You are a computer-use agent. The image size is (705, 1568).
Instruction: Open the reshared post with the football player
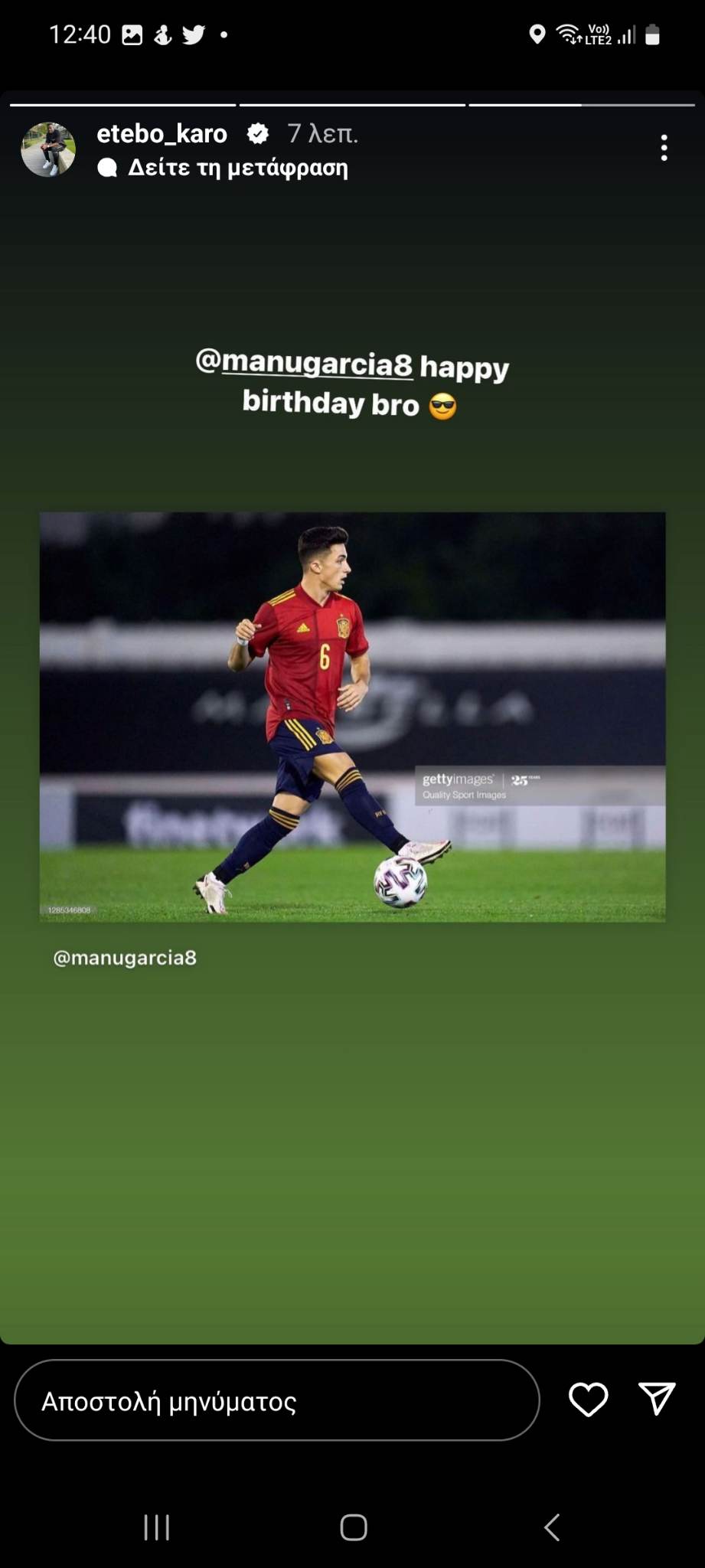click(x=352, y=717)
